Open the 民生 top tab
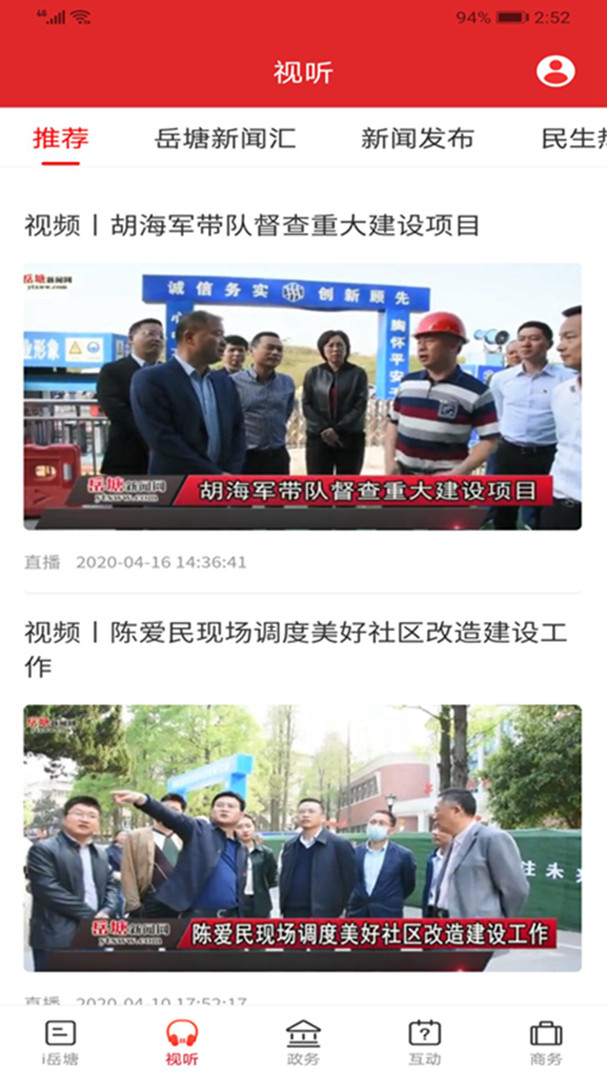This screenshot has width=607, height=1080. pyautogui.click(x=572, y=138)
